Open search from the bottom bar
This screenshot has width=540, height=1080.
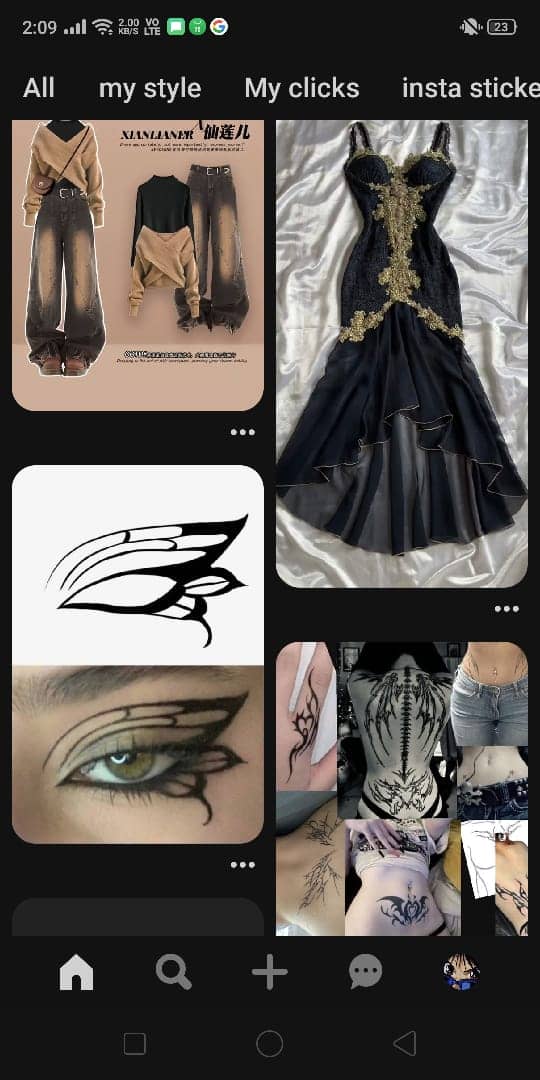[x=173, y=973]
